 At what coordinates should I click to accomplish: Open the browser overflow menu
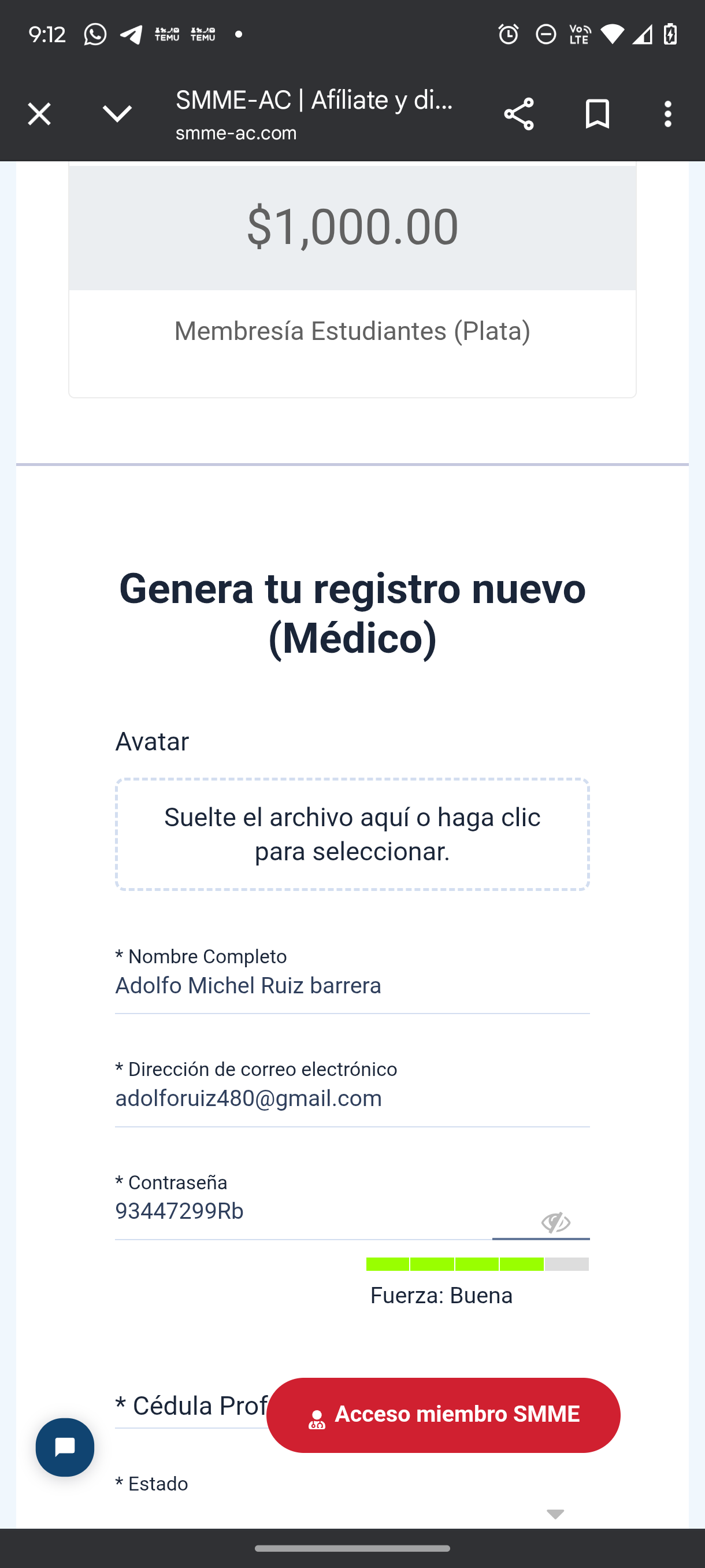668,114
